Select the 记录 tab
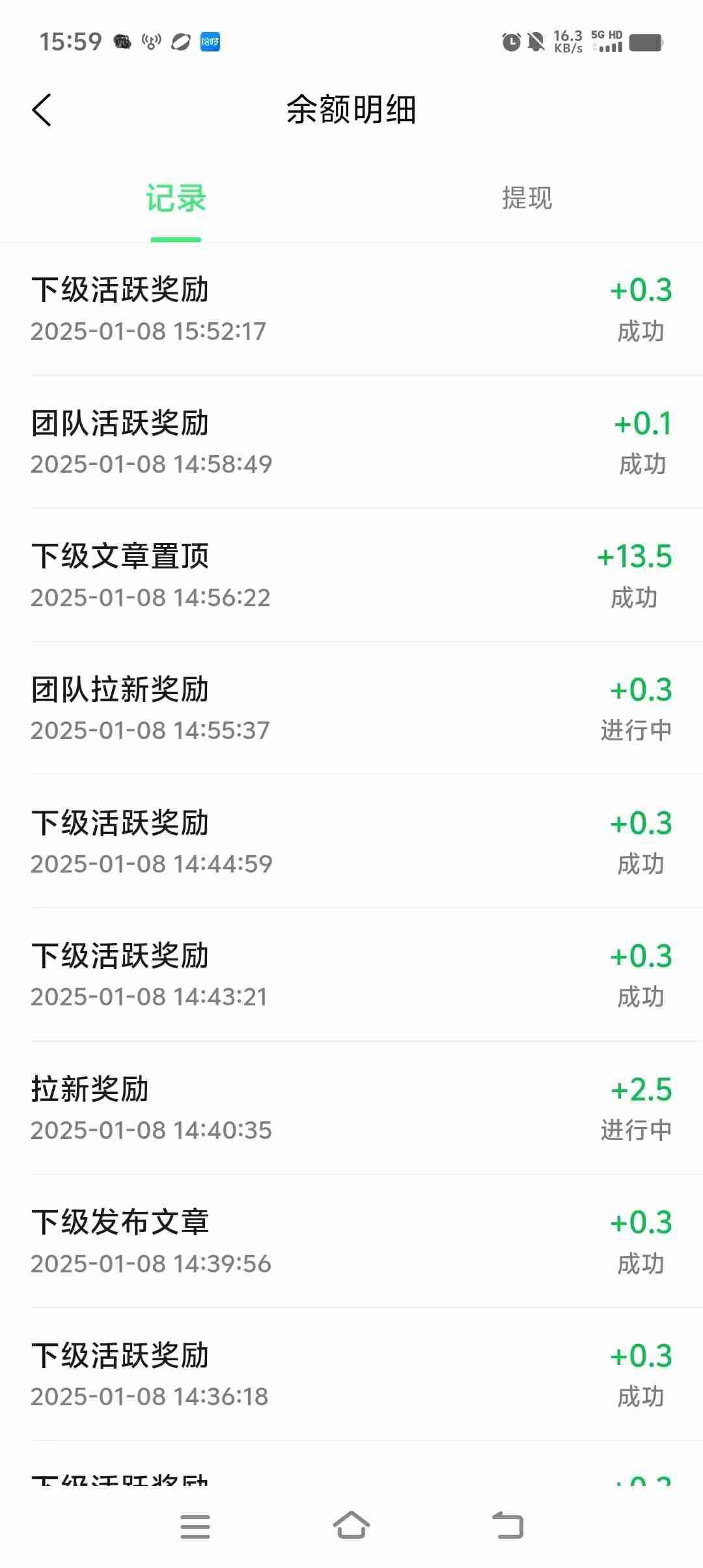The height and width of the screenshot is (1568, 703). click(176, 198)
